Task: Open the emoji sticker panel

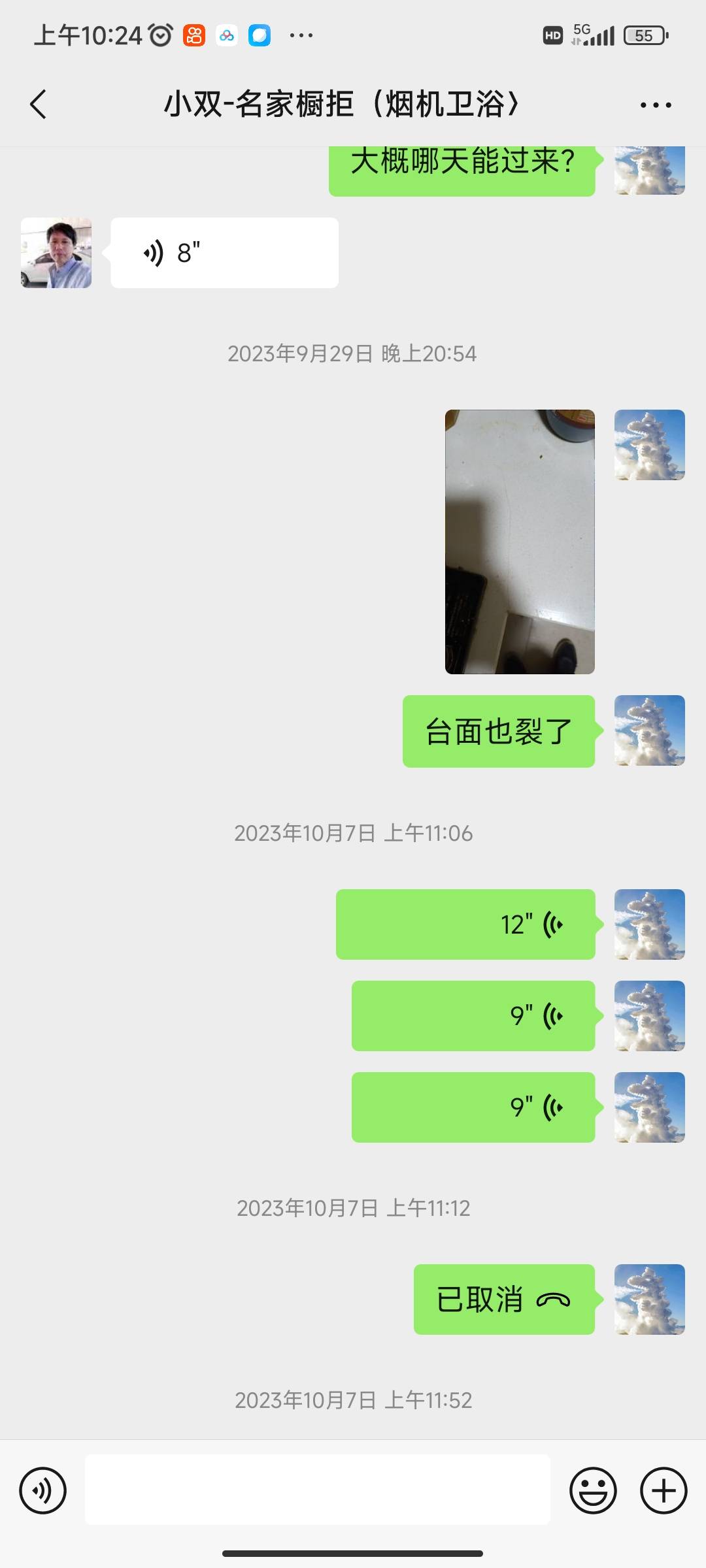Action: pyautogui.click(x=593, y=1490)
